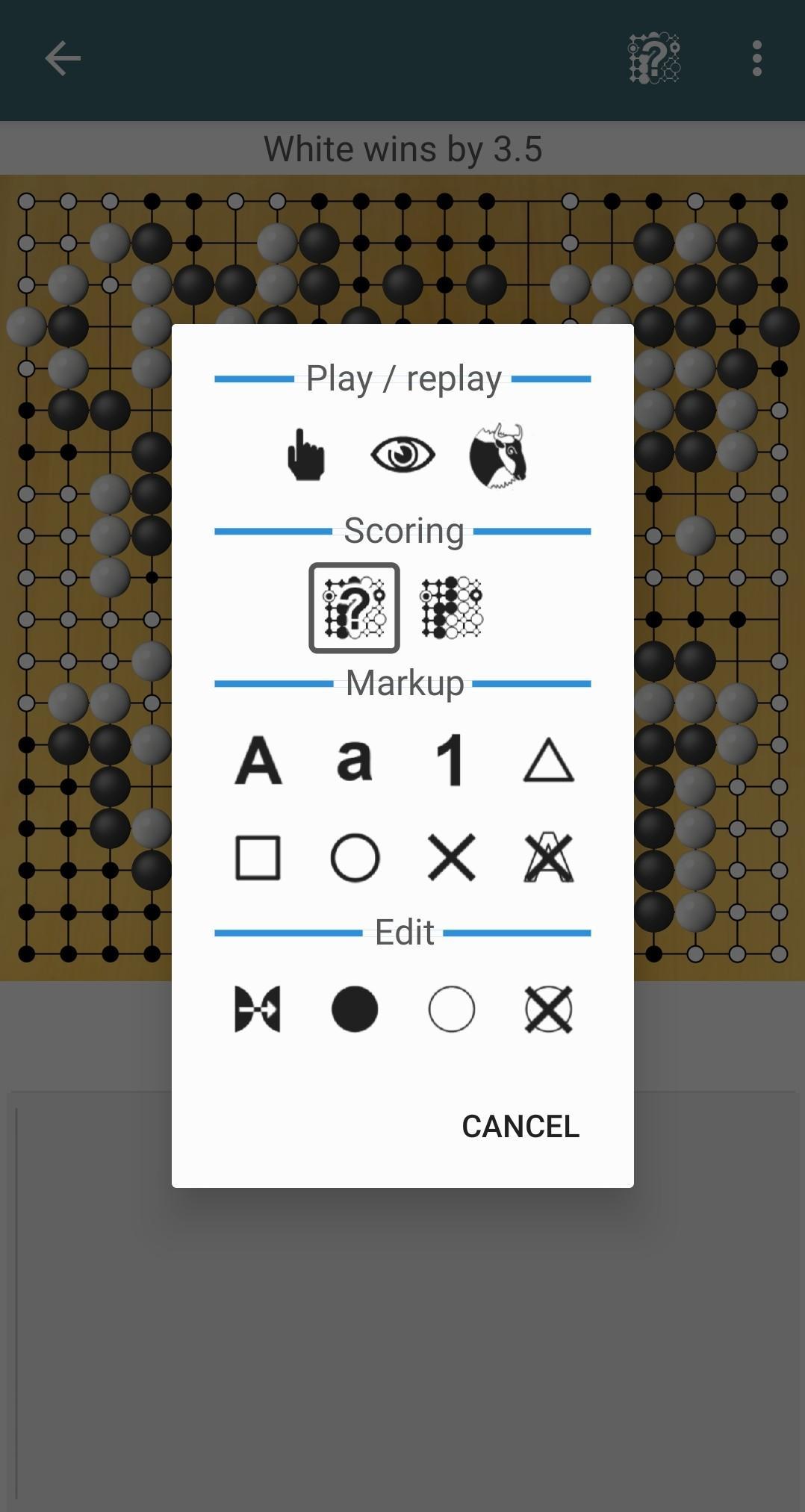Select the question-mark scoring estimate tool
The height and width of the screenshot is (1512, 805).
[354, 608]
